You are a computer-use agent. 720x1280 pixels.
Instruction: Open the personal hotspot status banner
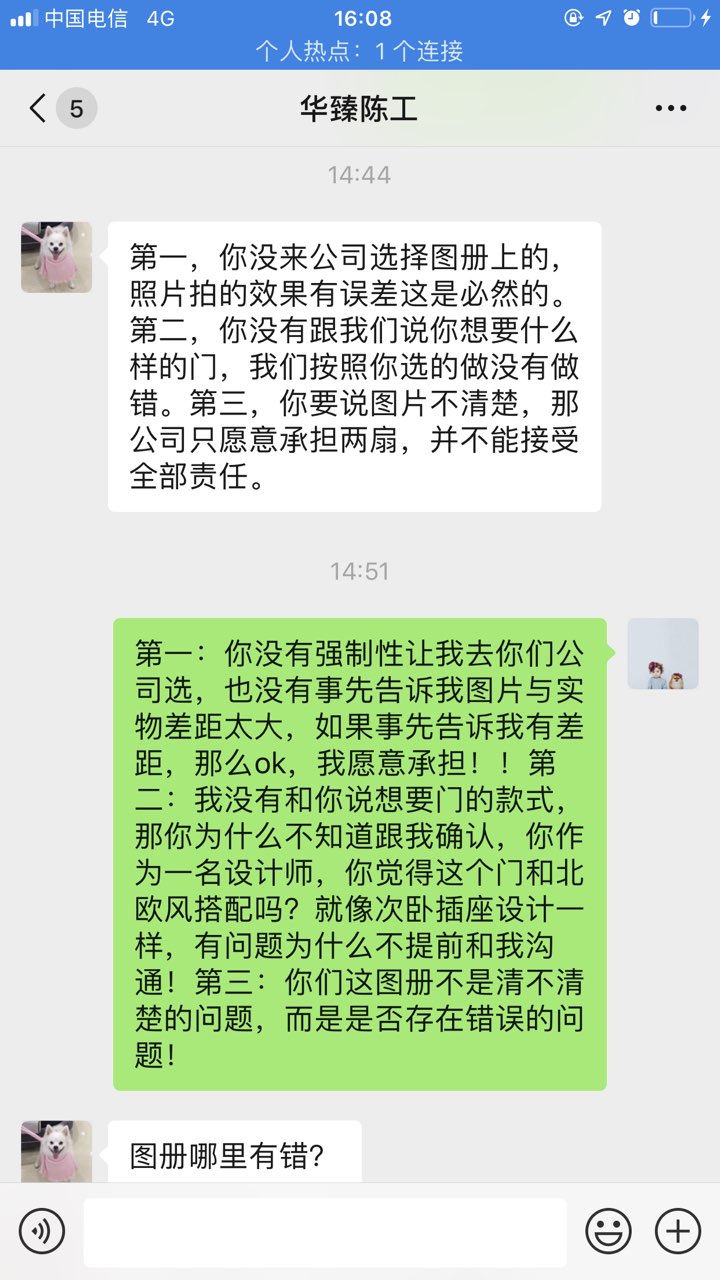click(x=360, y=51)
